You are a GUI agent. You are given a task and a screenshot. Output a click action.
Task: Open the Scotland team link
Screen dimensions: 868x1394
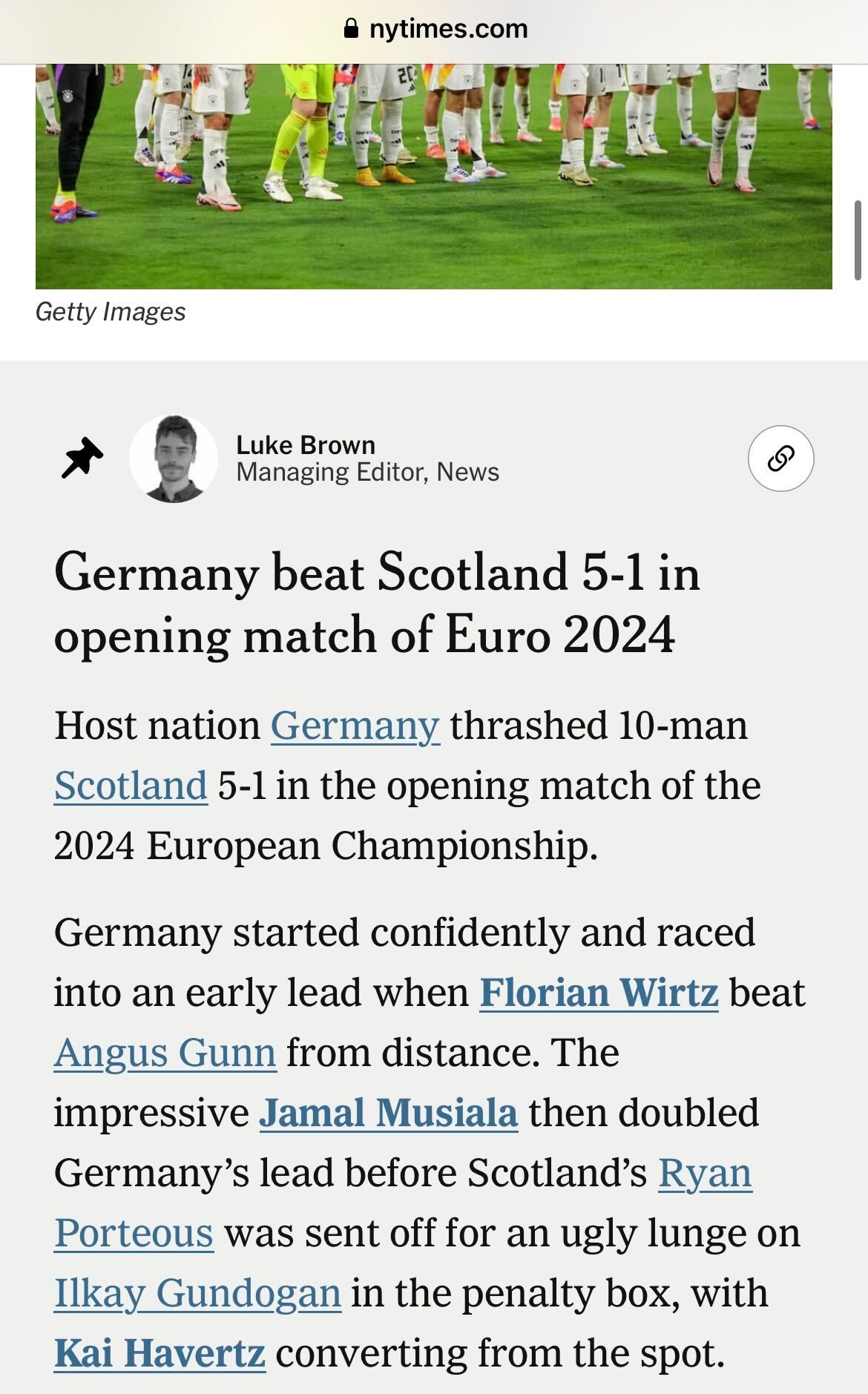(x=131, y=786)
